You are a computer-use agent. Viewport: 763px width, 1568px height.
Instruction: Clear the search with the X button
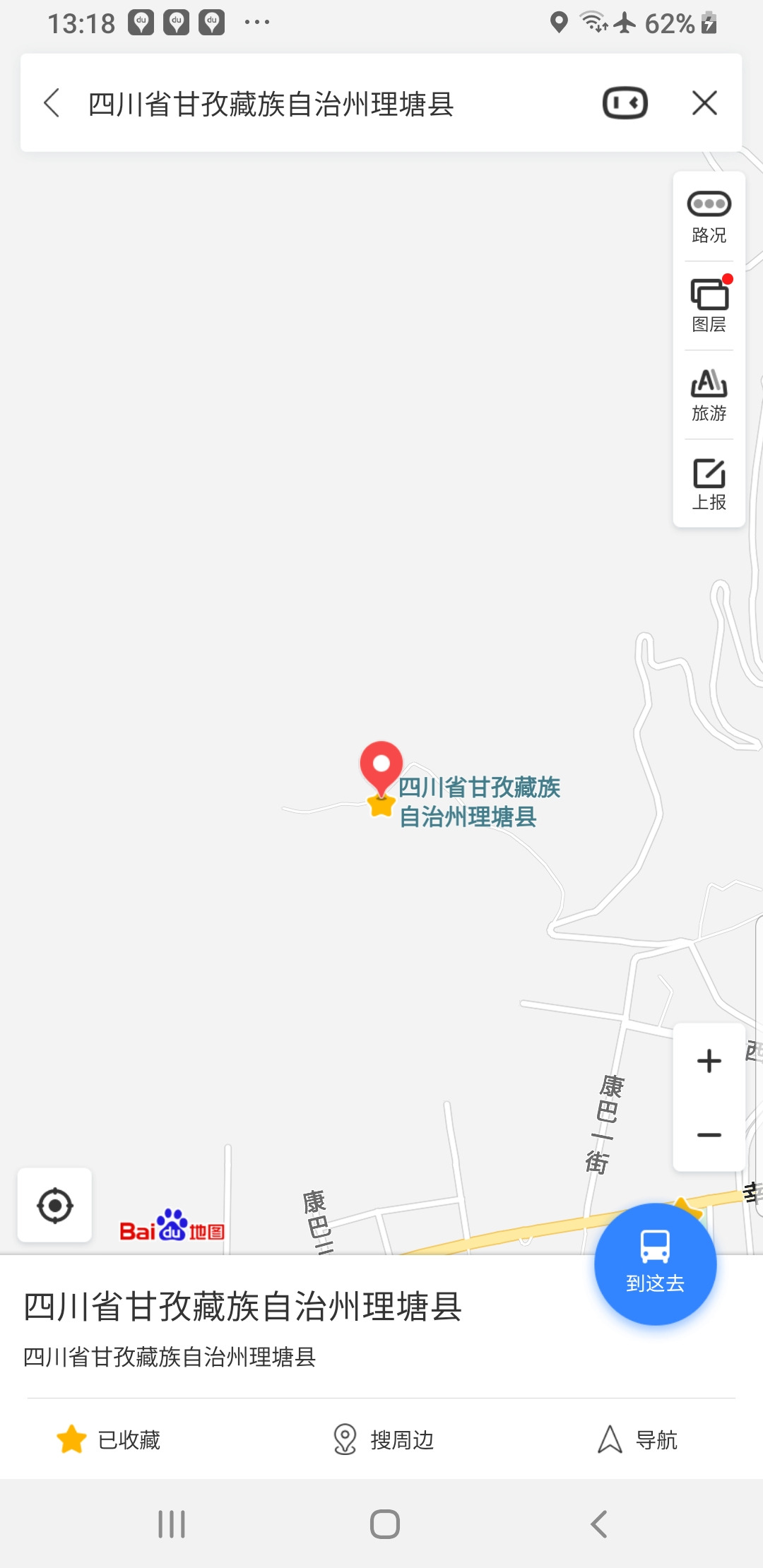(x=704, y=103)
